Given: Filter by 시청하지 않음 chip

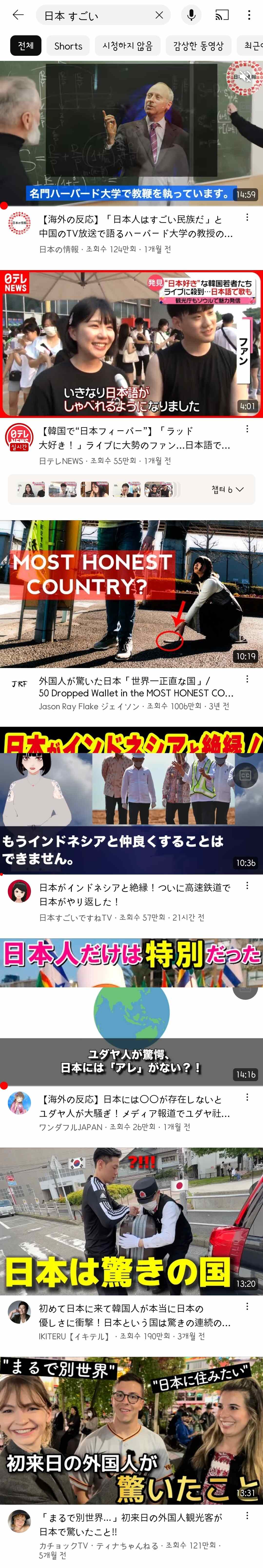Looking at the screenshot, I should (127, 46).
